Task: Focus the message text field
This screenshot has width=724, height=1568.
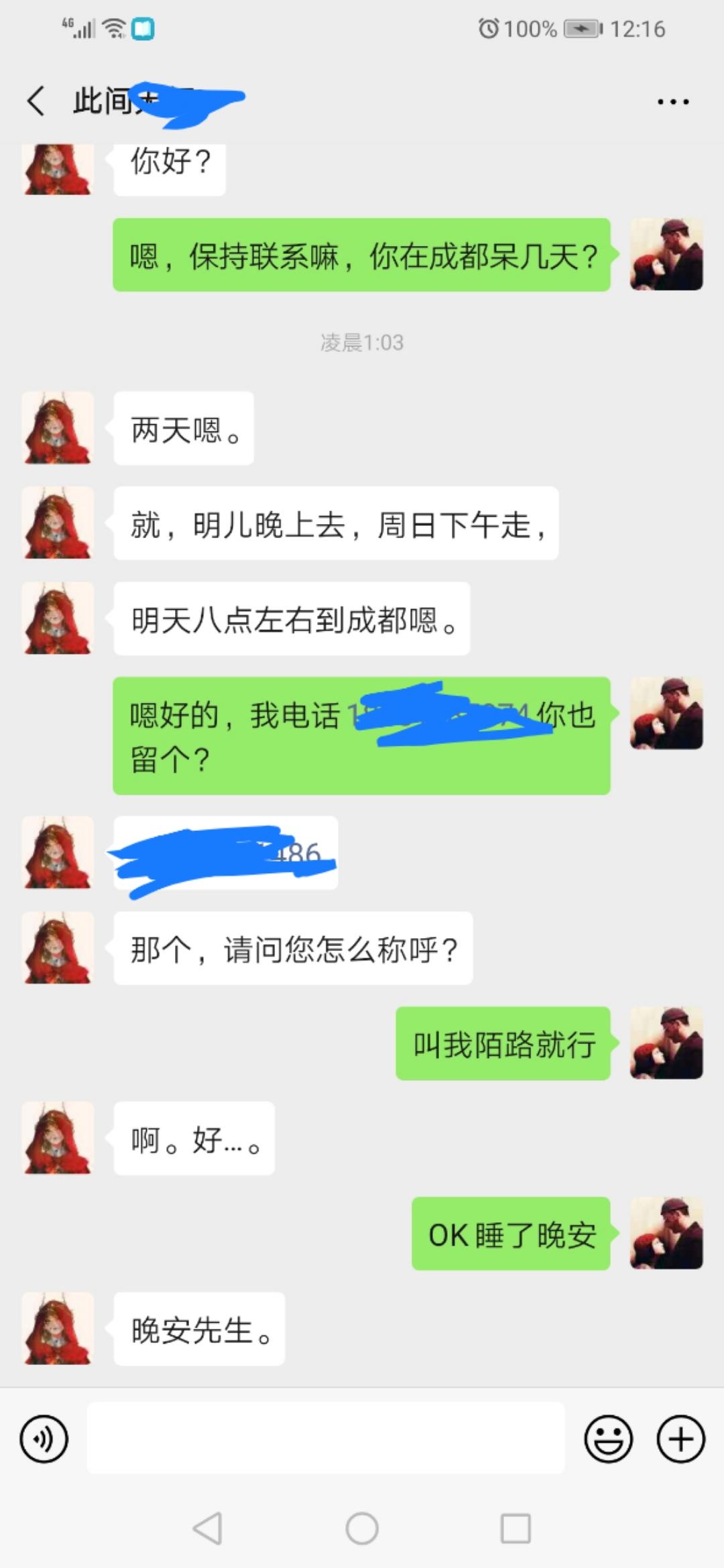Action: 326,1439
